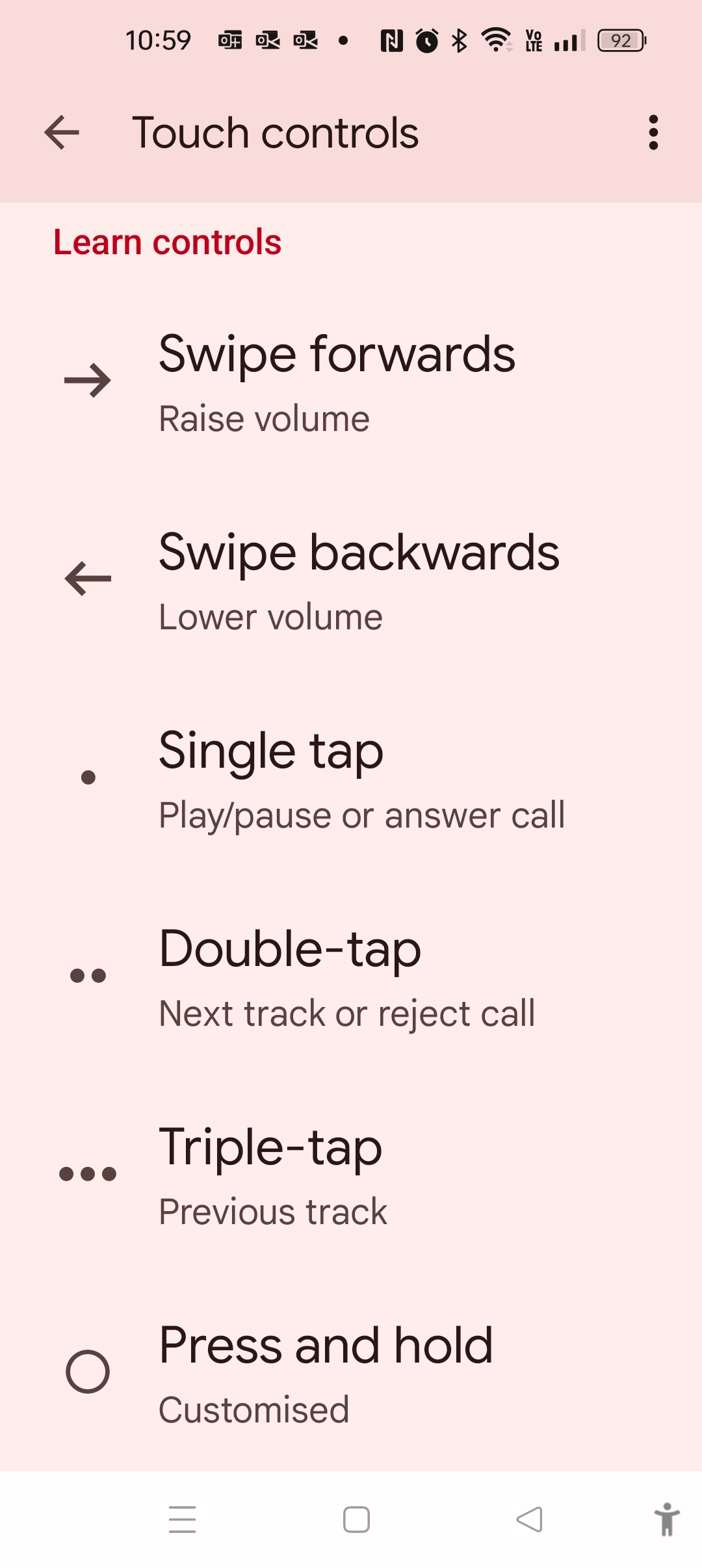The image size is (702, 1568).
Task: Select the Single tap control row
Action: coord(351,779)
